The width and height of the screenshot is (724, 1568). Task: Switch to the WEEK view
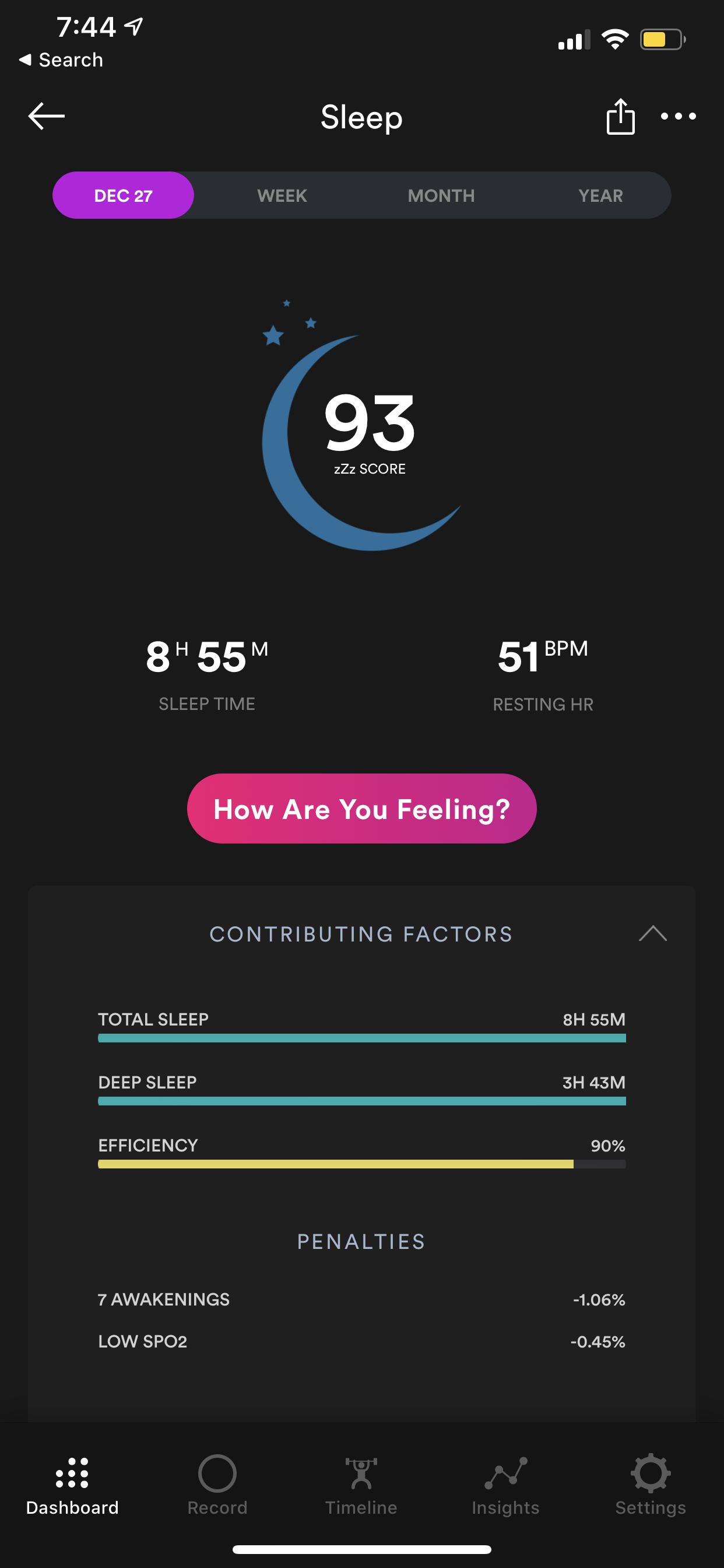tap(282, 195)
